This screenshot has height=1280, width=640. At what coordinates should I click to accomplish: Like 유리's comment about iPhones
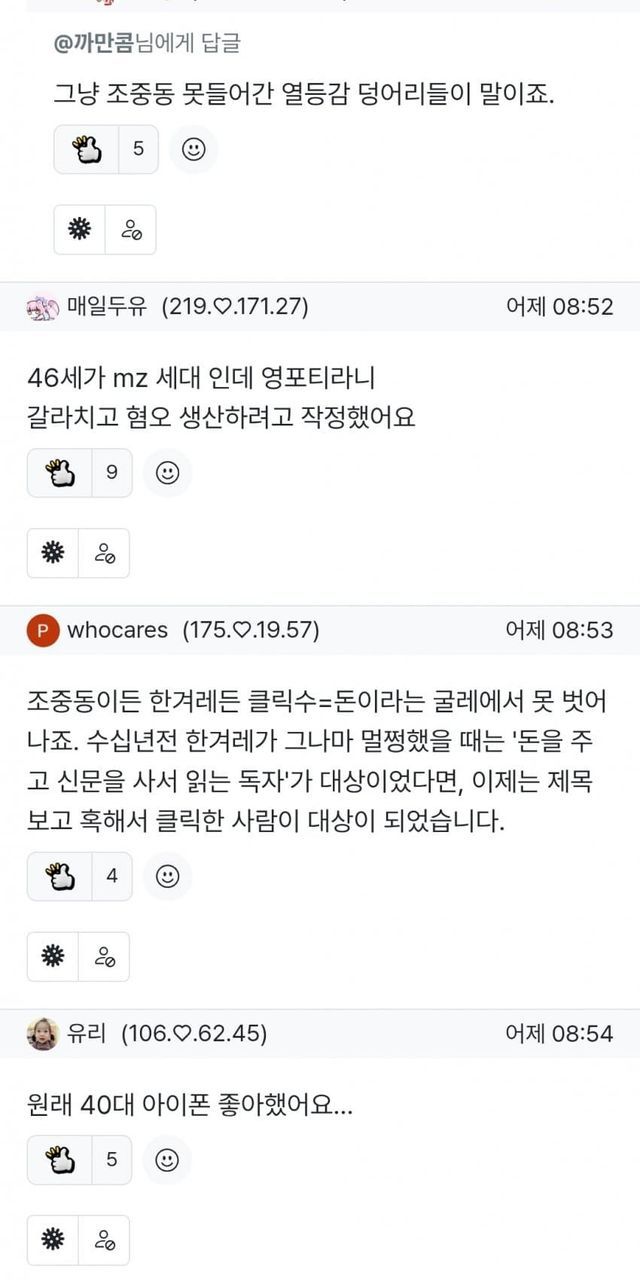79,1160
